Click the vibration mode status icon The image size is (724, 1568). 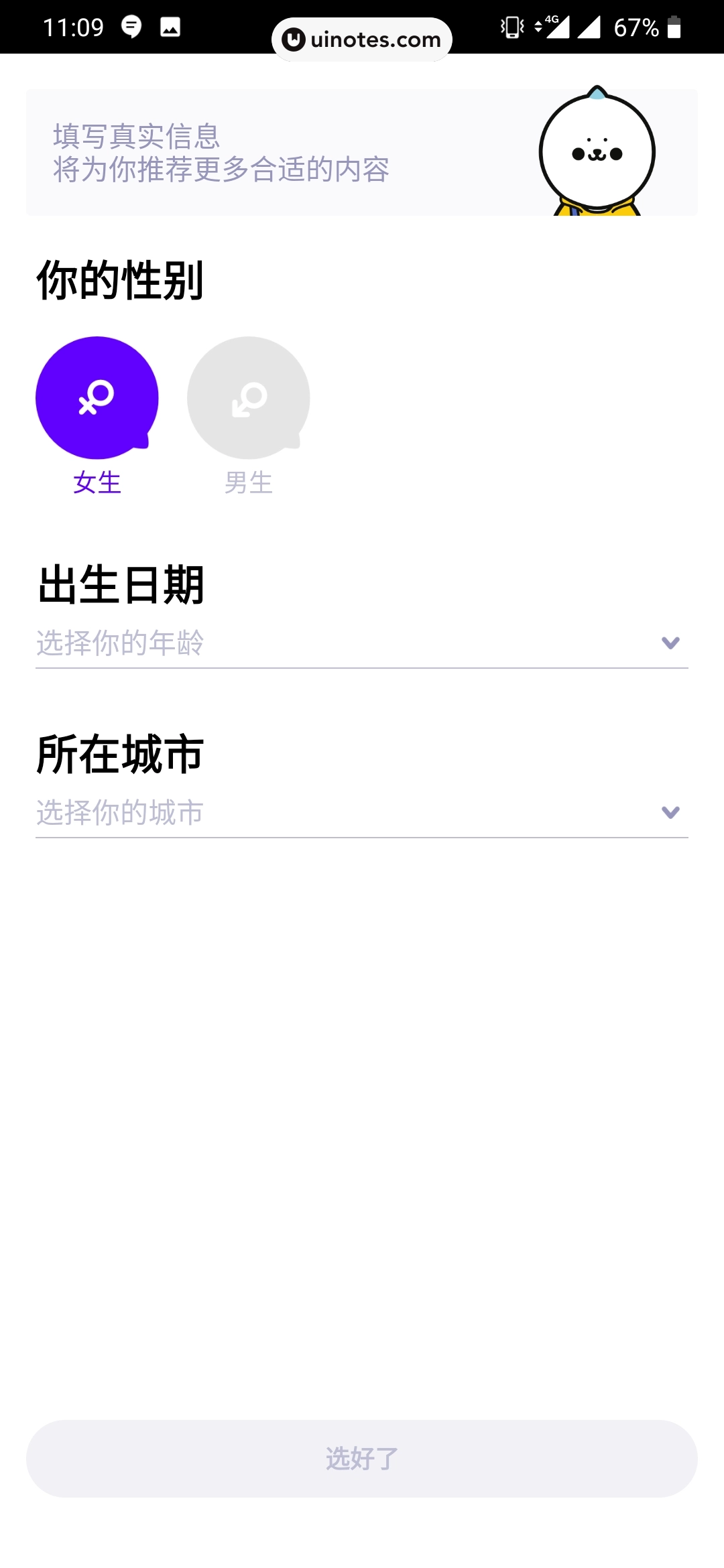point(511,27)
